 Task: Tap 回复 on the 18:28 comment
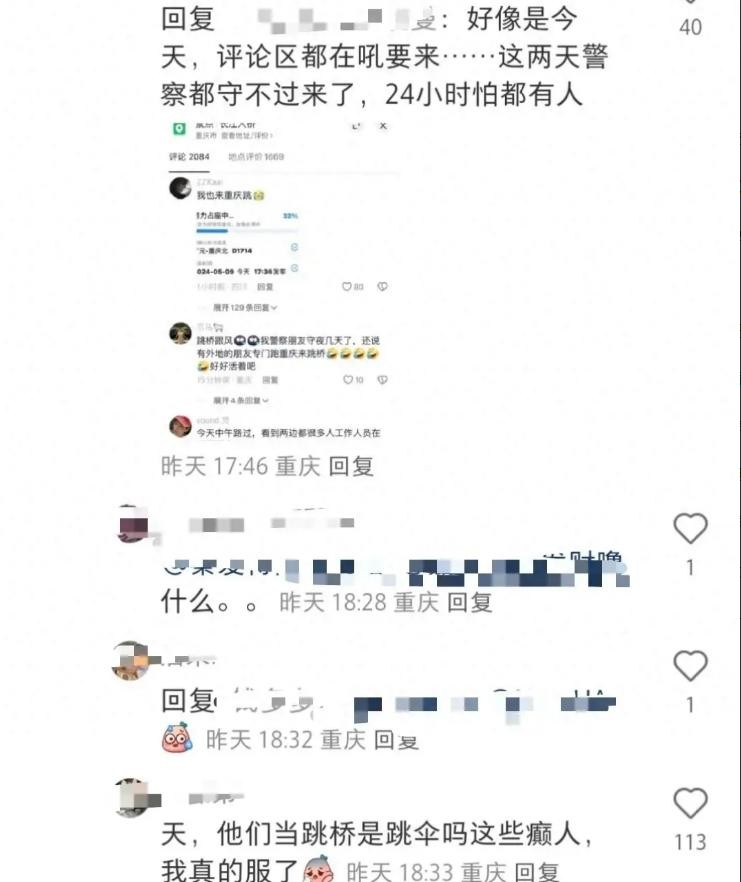[469, 602]
